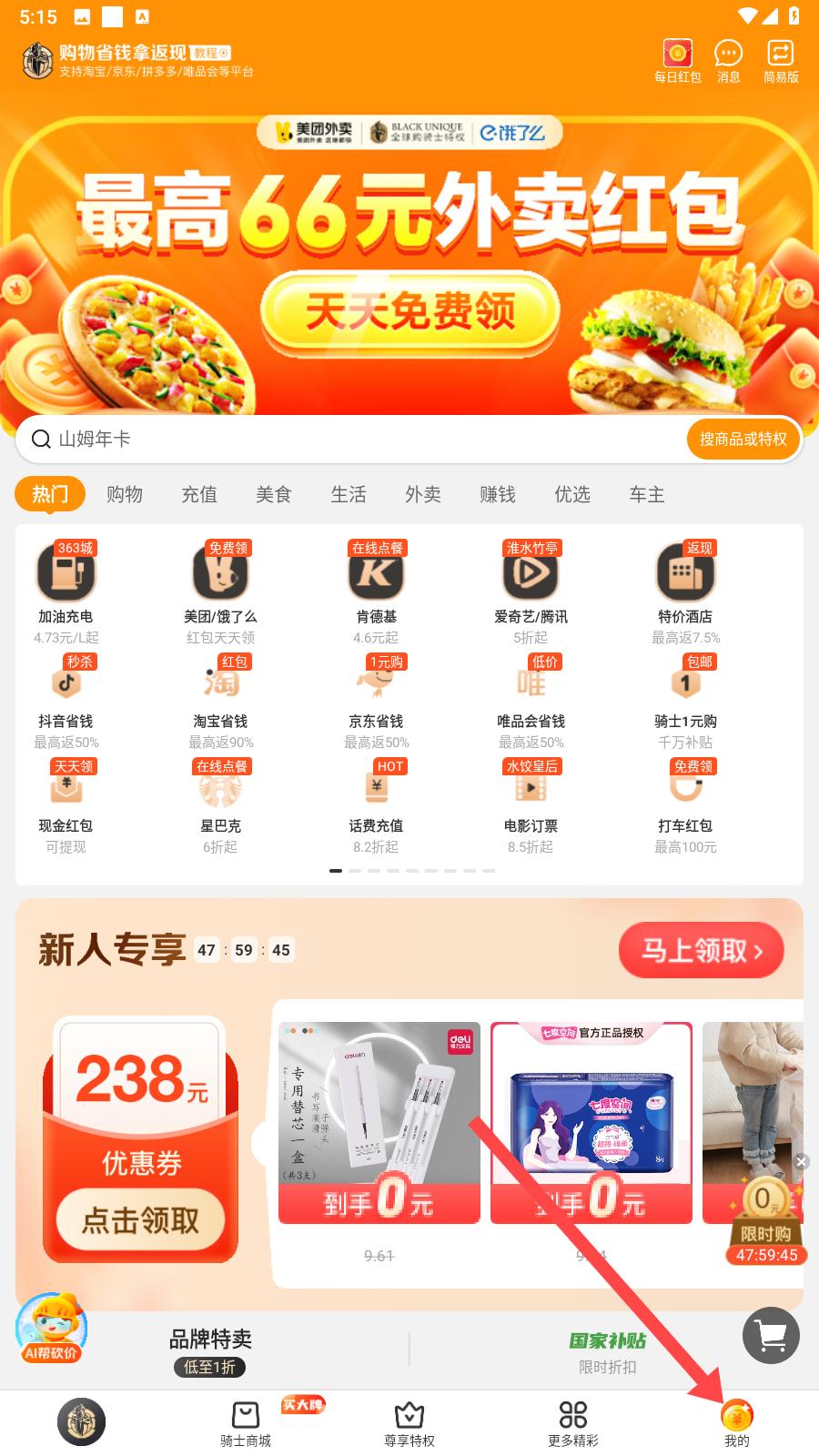Open 每日红包 daily red packet
Image resolution: width=819 pixels, height=1456 pixels.
[x=677, y=60]
